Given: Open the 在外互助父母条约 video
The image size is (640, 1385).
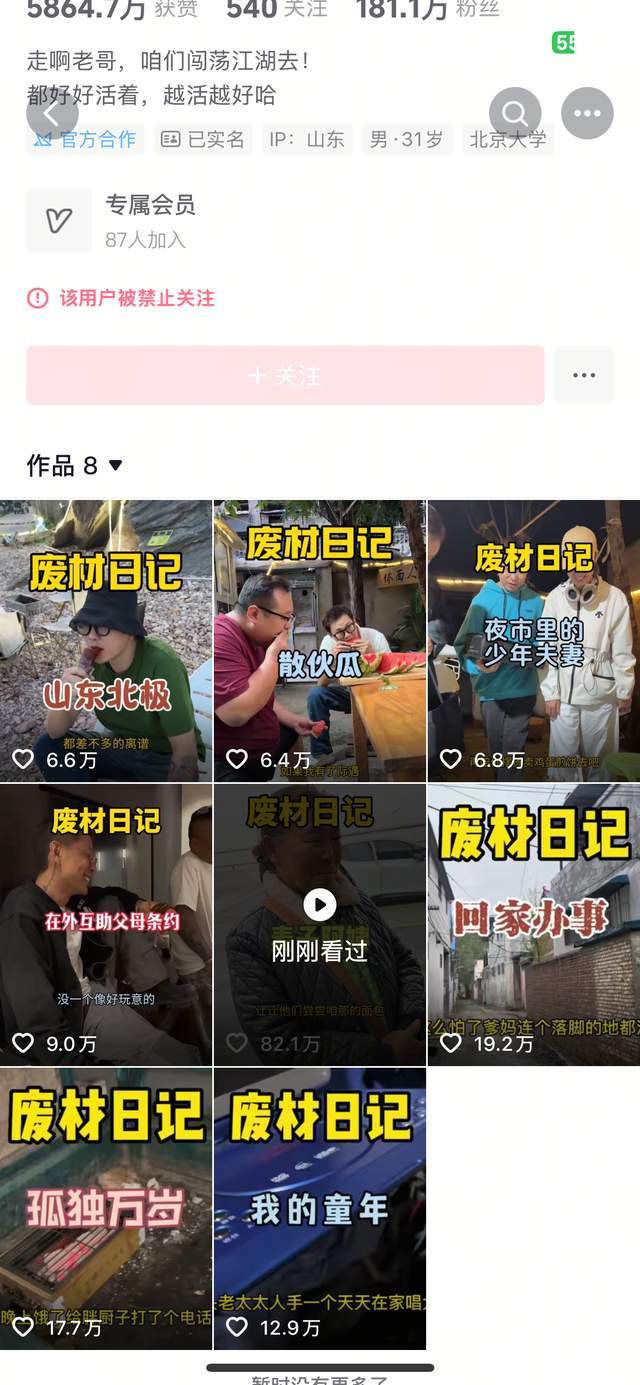Looking at the screenshot, I should pyautogui.click(x=106, y=925).
